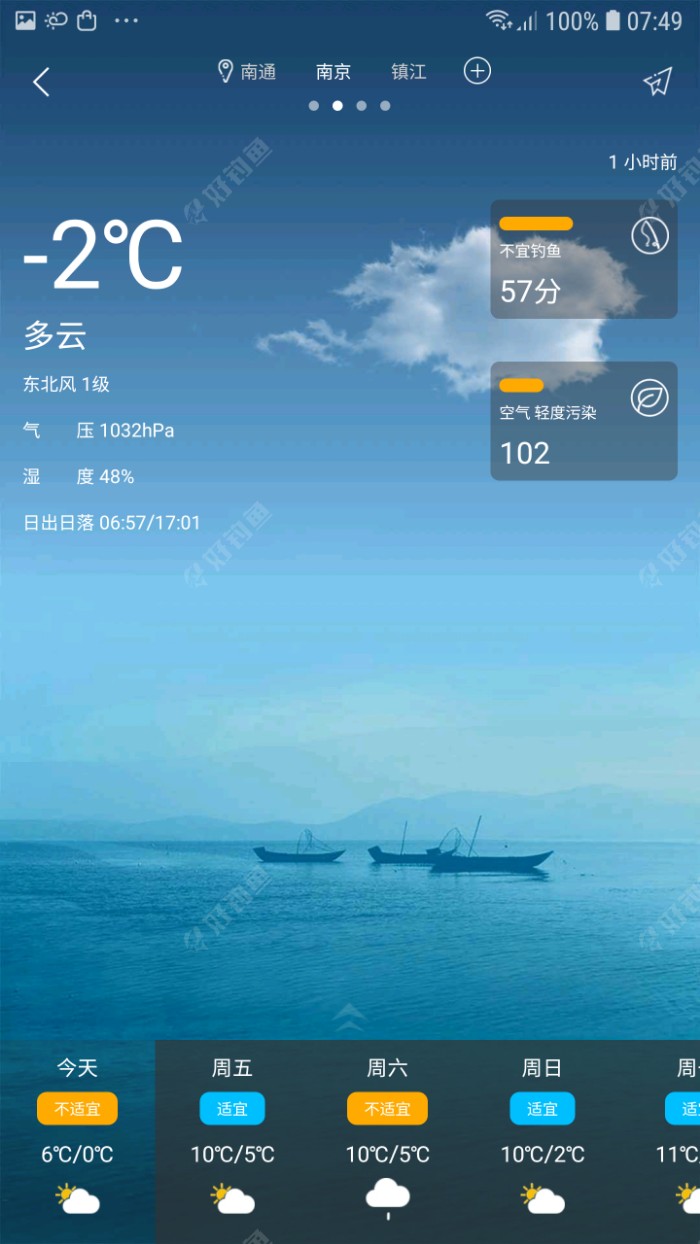Switch to the 镇江 city tab
This screenshot has width=700, height=1244.
(408, 72)
